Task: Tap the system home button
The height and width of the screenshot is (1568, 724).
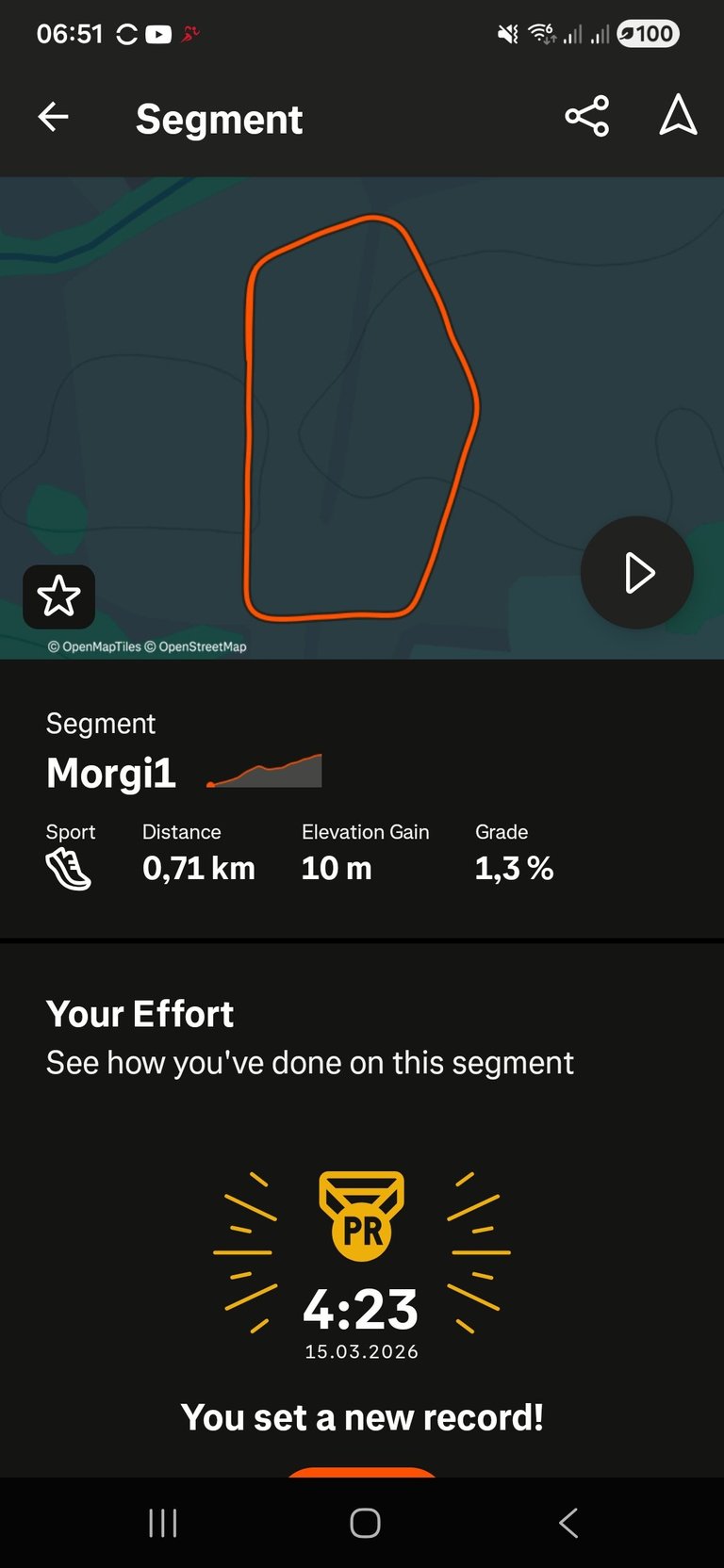Action: (x=365, y=1523)
